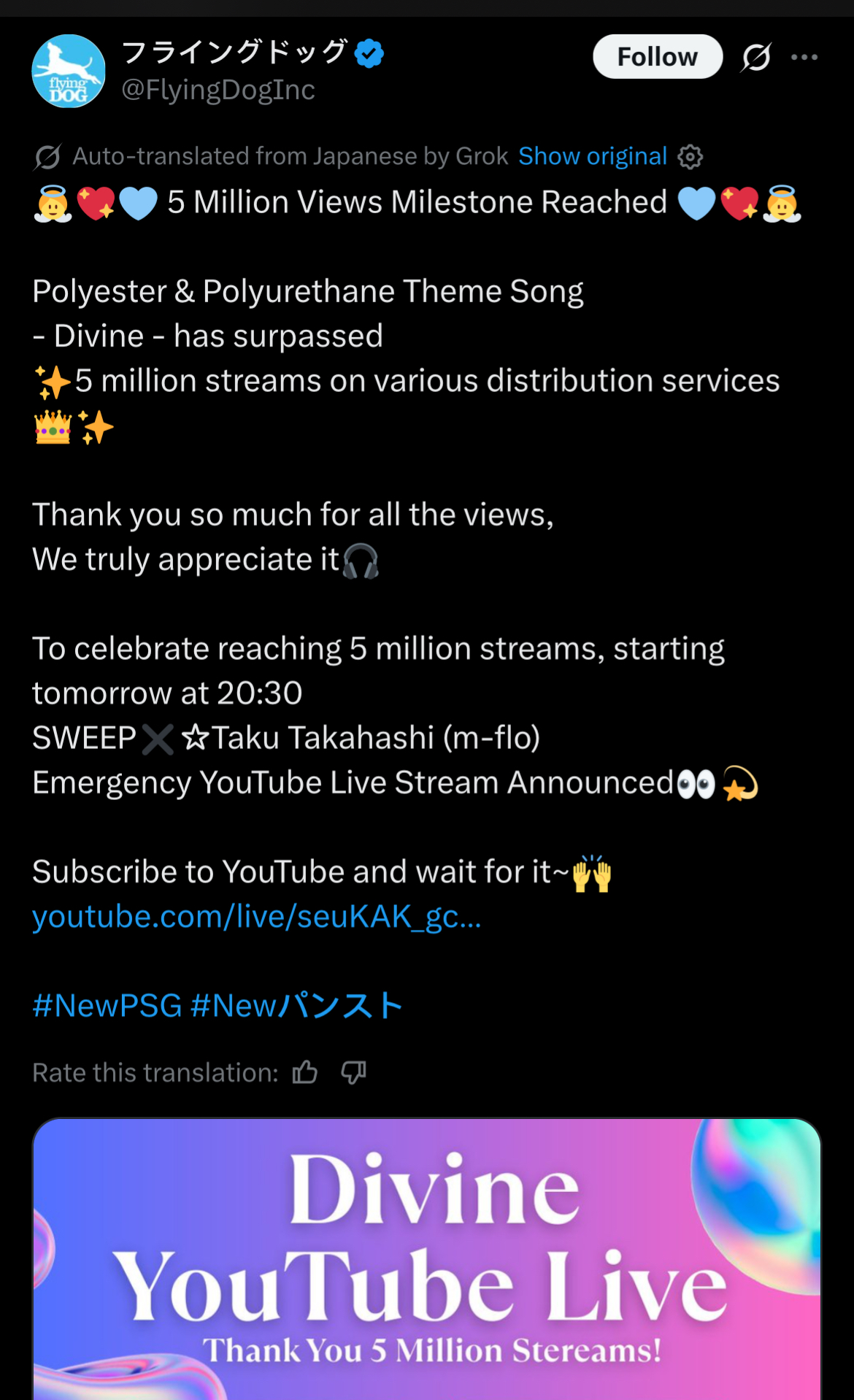The height and width of the screenshot is (1400, 854).
Task: Open the Grok icon next to Follow
Action: pos(756,57)
